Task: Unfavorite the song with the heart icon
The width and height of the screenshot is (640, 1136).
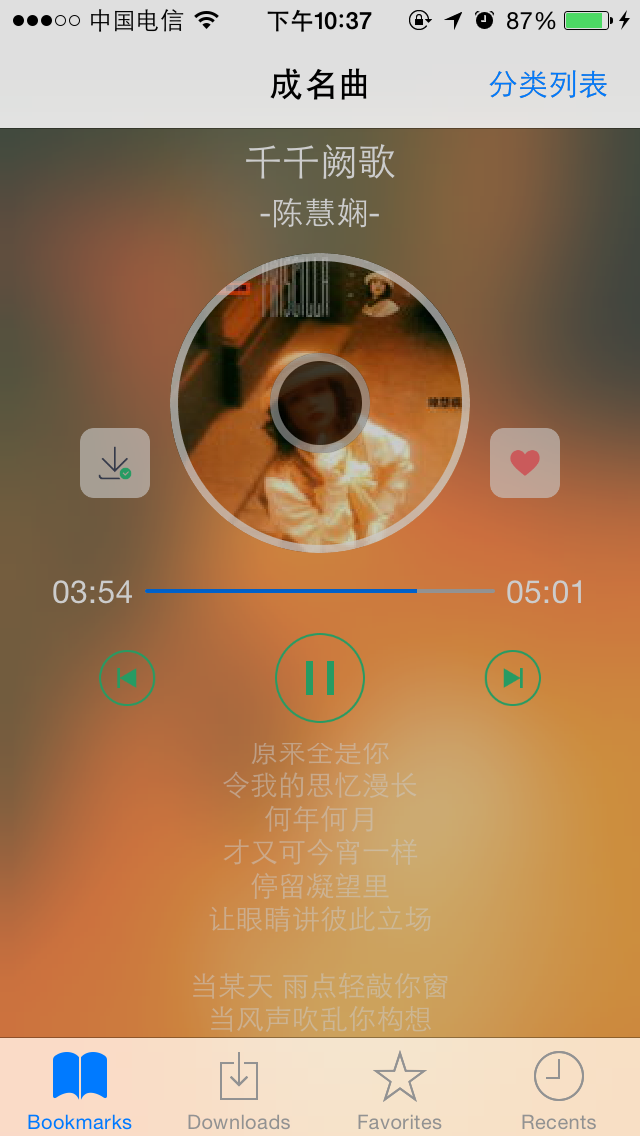Action: point(525,463)
